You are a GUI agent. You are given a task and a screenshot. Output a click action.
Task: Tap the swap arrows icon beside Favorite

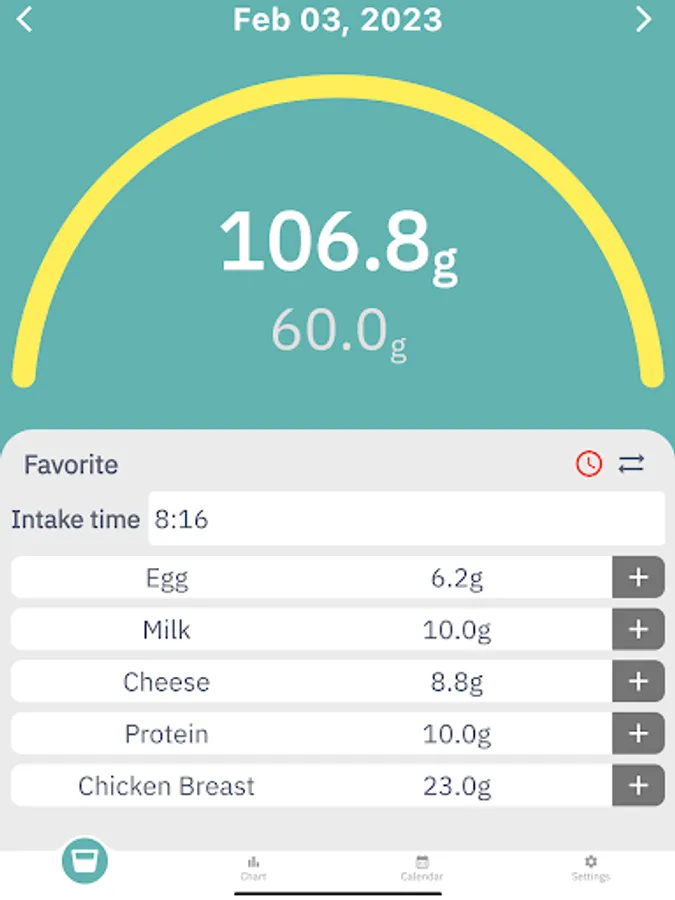(631, 464)
